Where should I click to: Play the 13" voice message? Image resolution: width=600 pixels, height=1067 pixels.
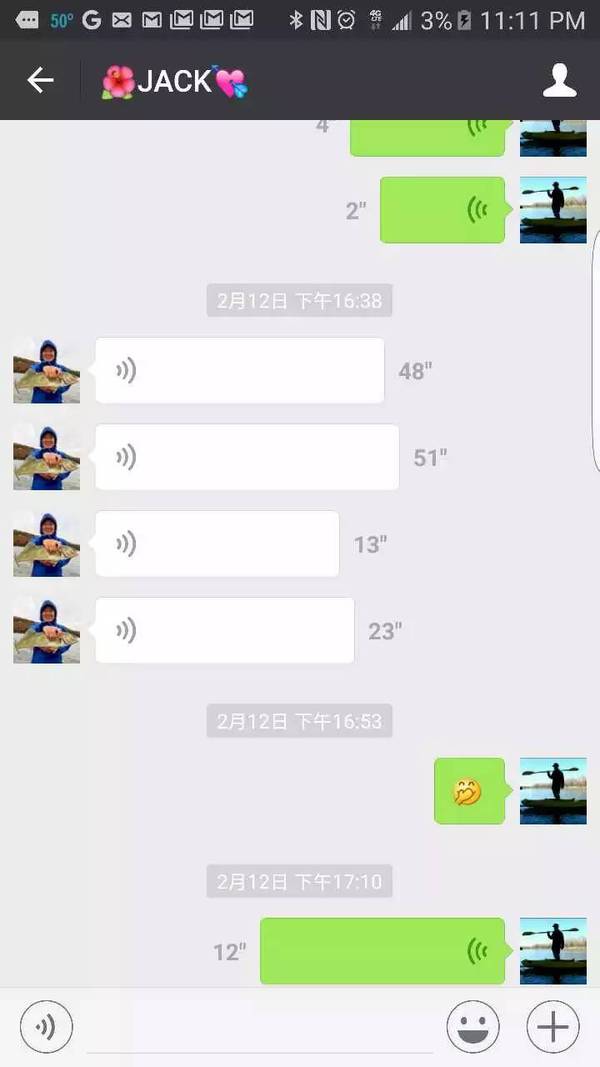click(x=217, y=544)
